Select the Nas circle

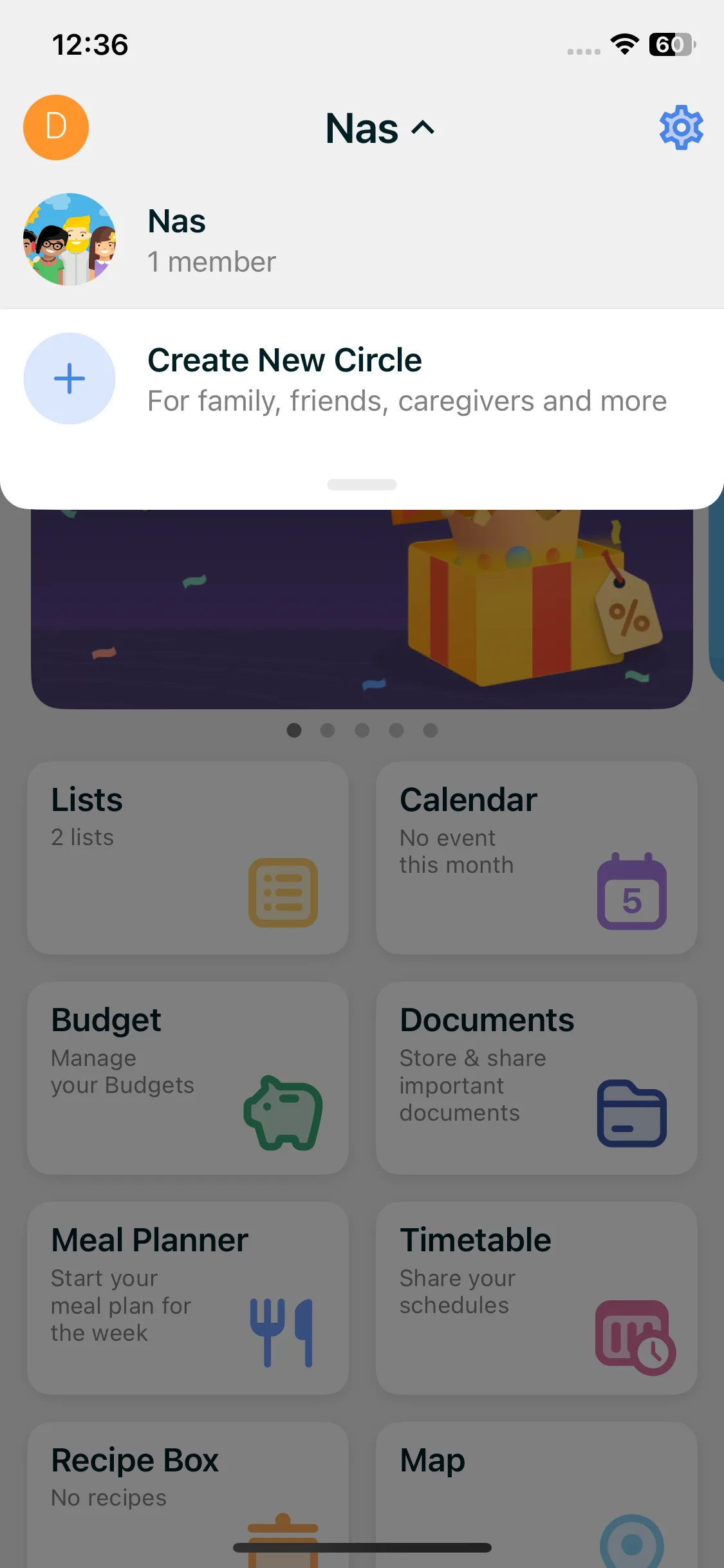click(362, 239)
